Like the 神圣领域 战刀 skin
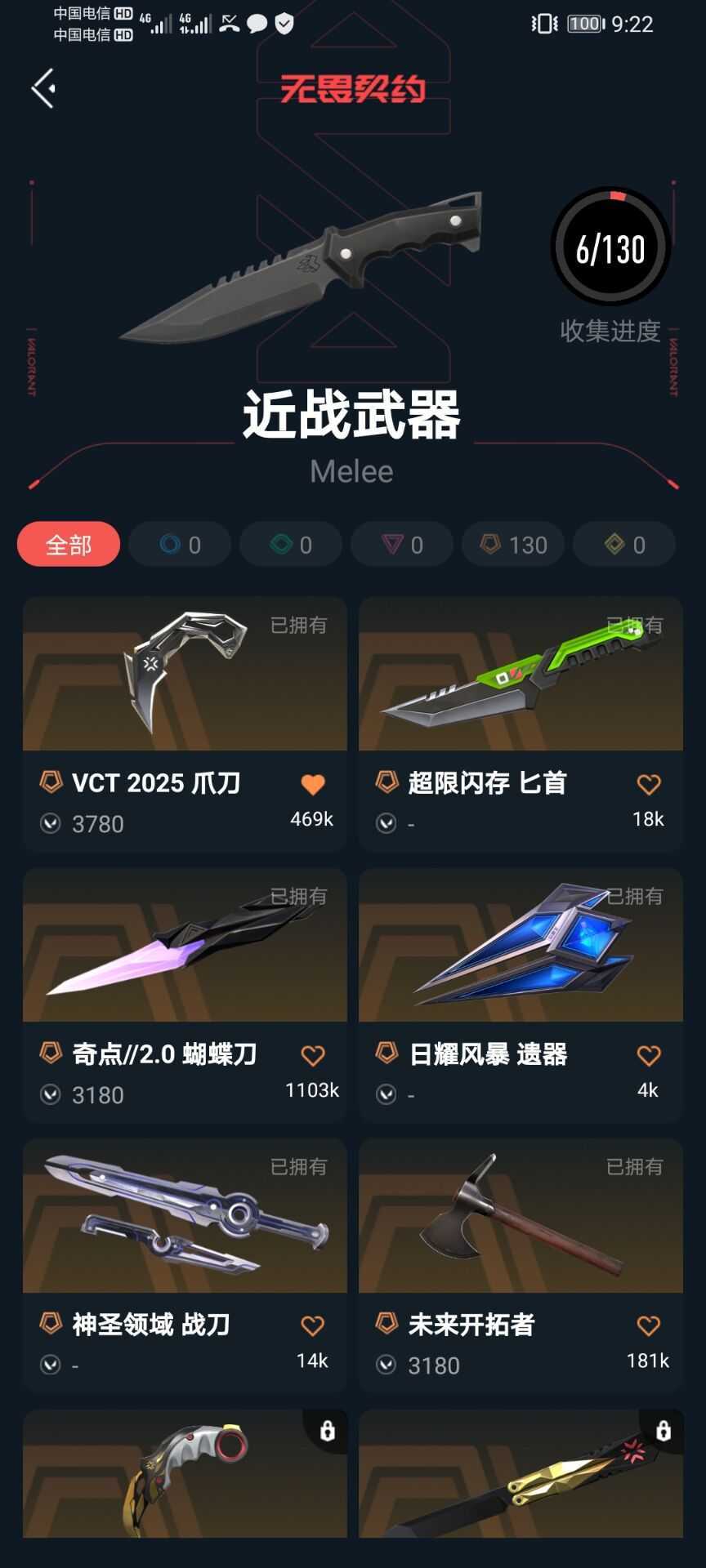Screen dimensions: 706x1568 [313, 1326]
